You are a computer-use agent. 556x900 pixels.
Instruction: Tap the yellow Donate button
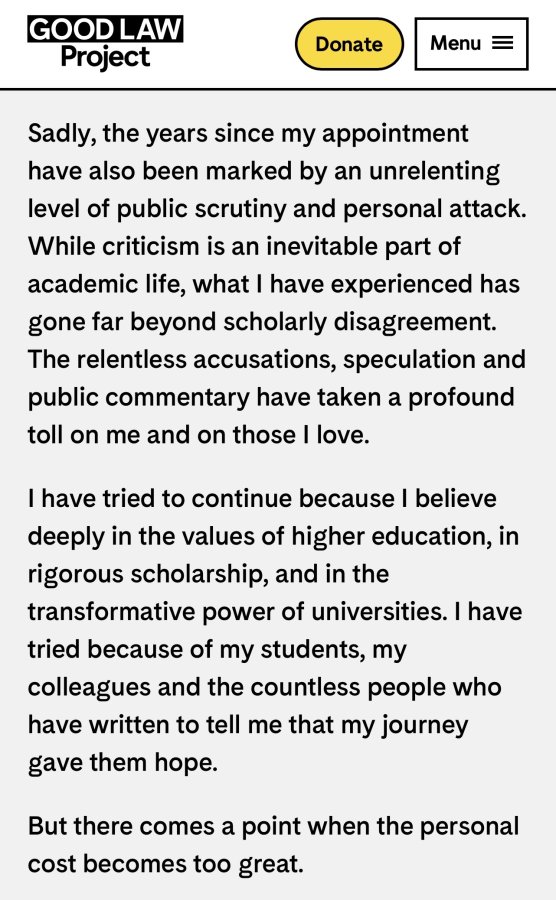tap(349, 44)
